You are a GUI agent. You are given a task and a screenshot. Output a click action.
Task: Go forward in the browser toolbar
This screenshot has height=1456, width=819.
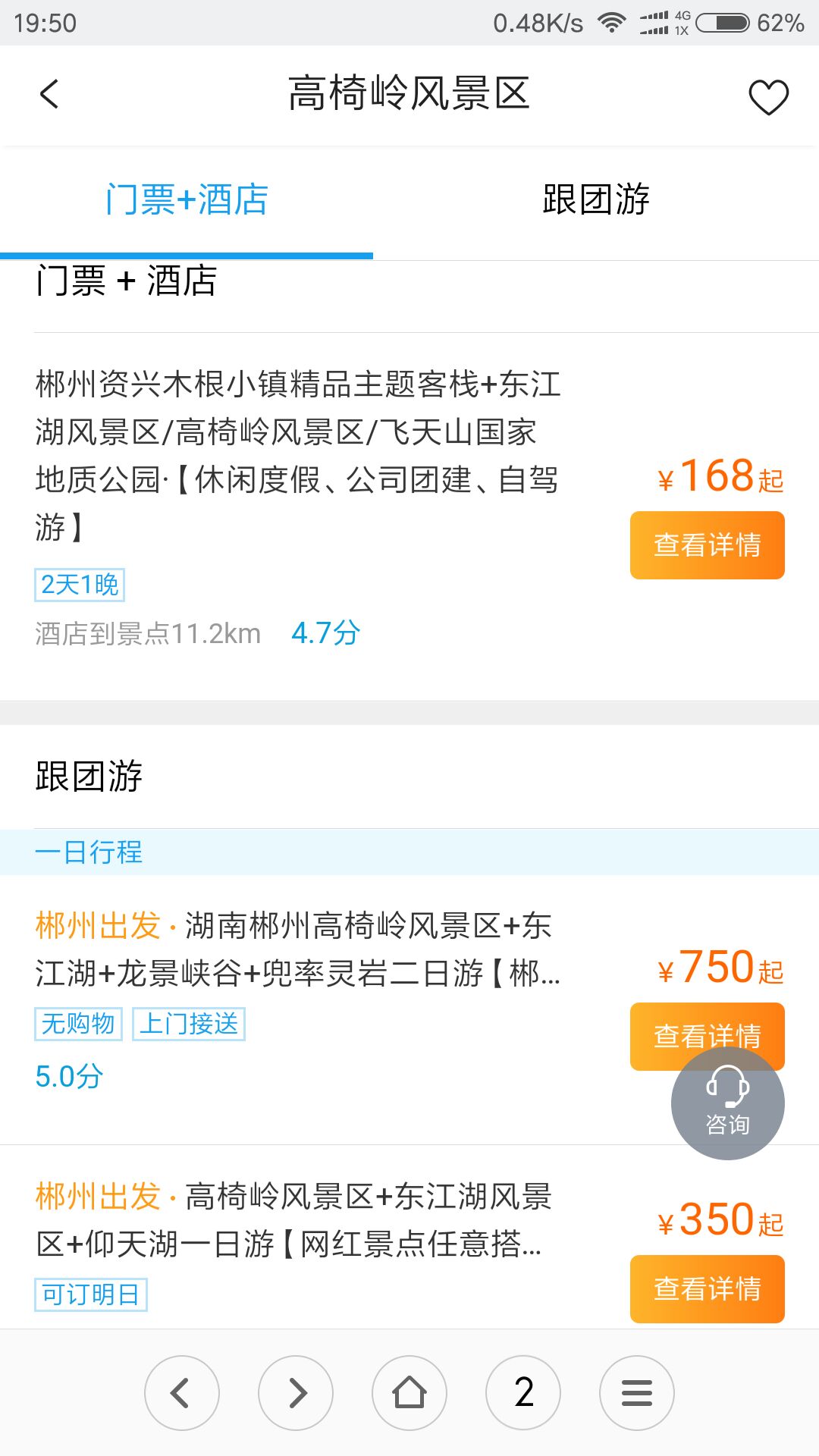point(296,1393)
